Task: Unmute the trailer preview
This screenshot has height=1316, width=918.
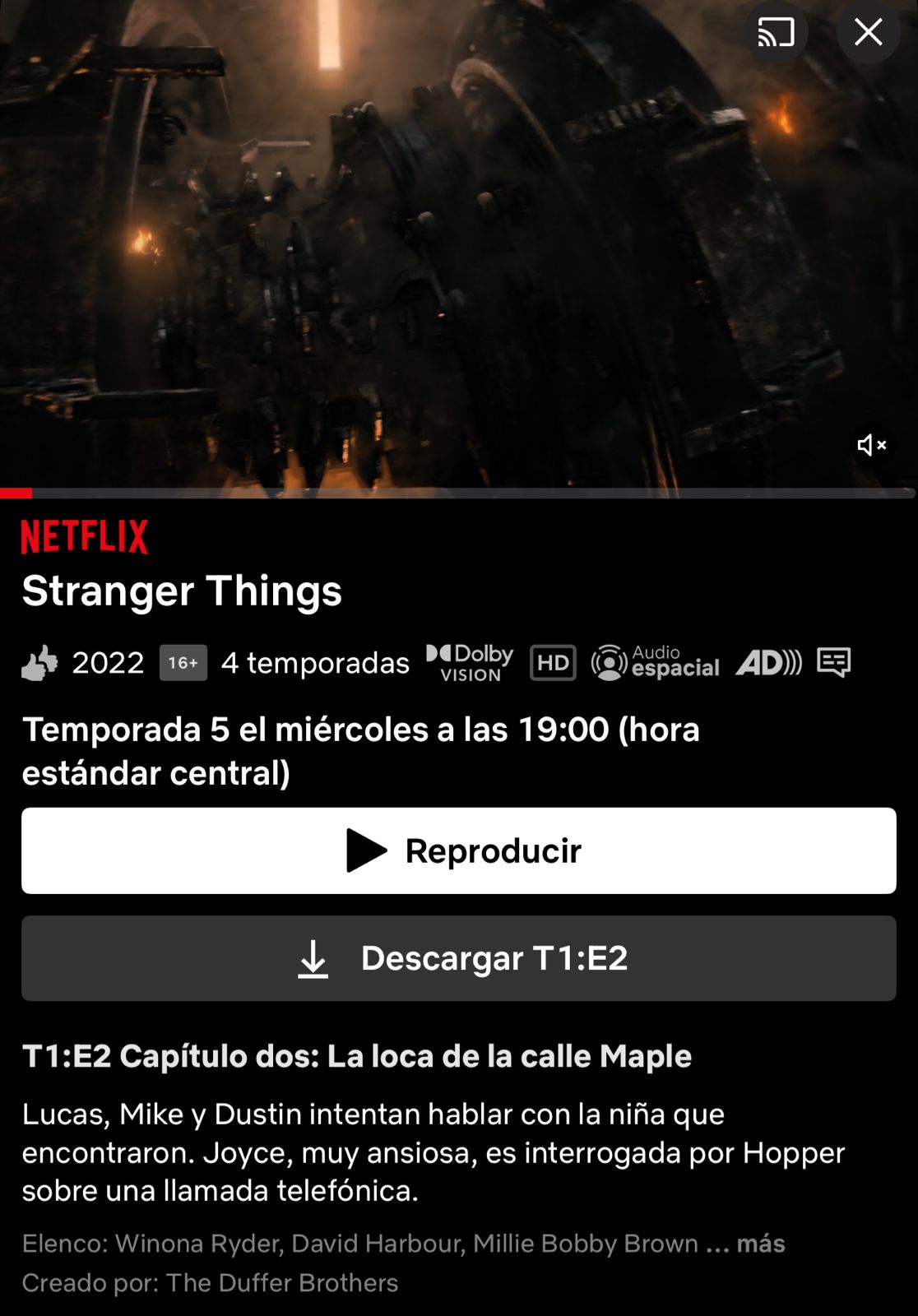Action: 871,445
